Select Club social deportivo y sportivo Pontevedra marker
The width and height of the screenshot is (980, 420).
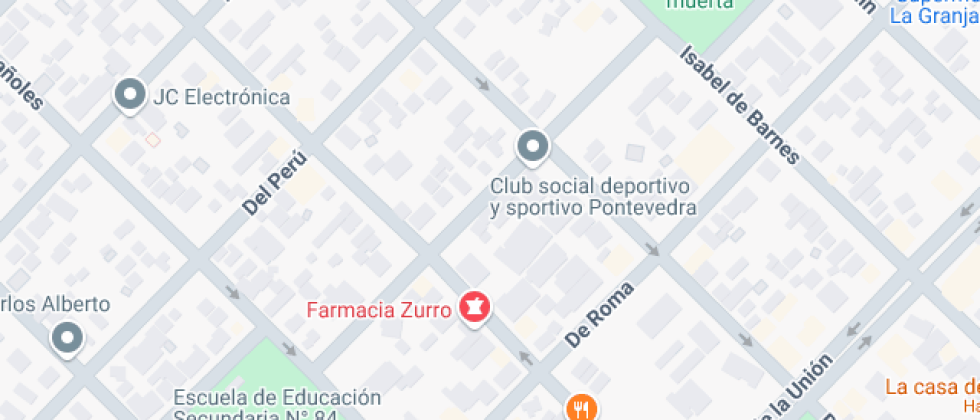tap(533, 147)
